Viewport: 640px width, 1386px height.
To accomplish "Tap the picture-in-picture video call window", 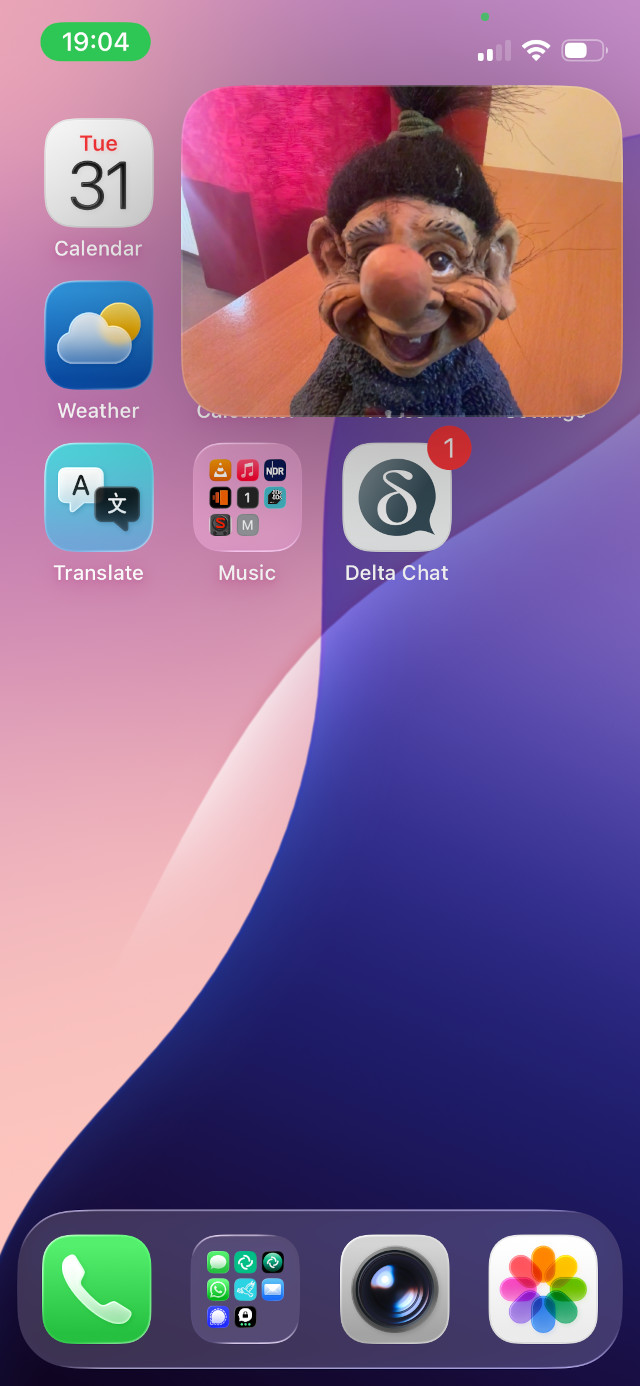I will coord(401,251).
